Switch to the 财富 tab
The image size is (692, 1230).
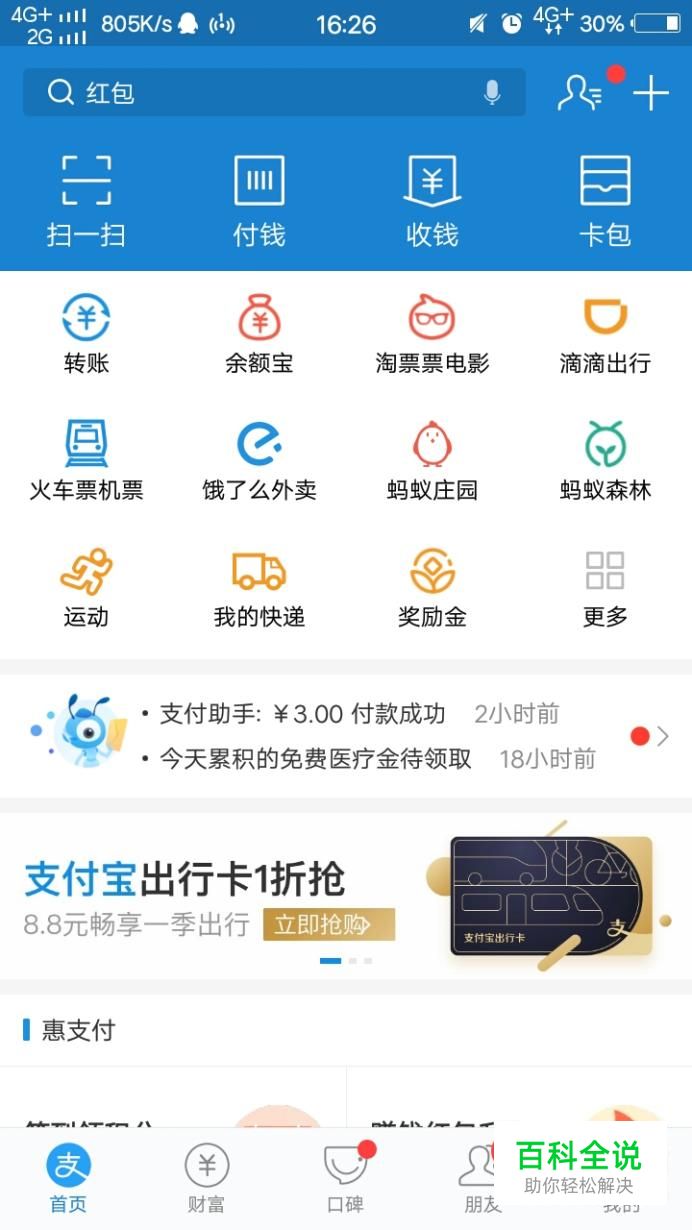(207, 1178)
